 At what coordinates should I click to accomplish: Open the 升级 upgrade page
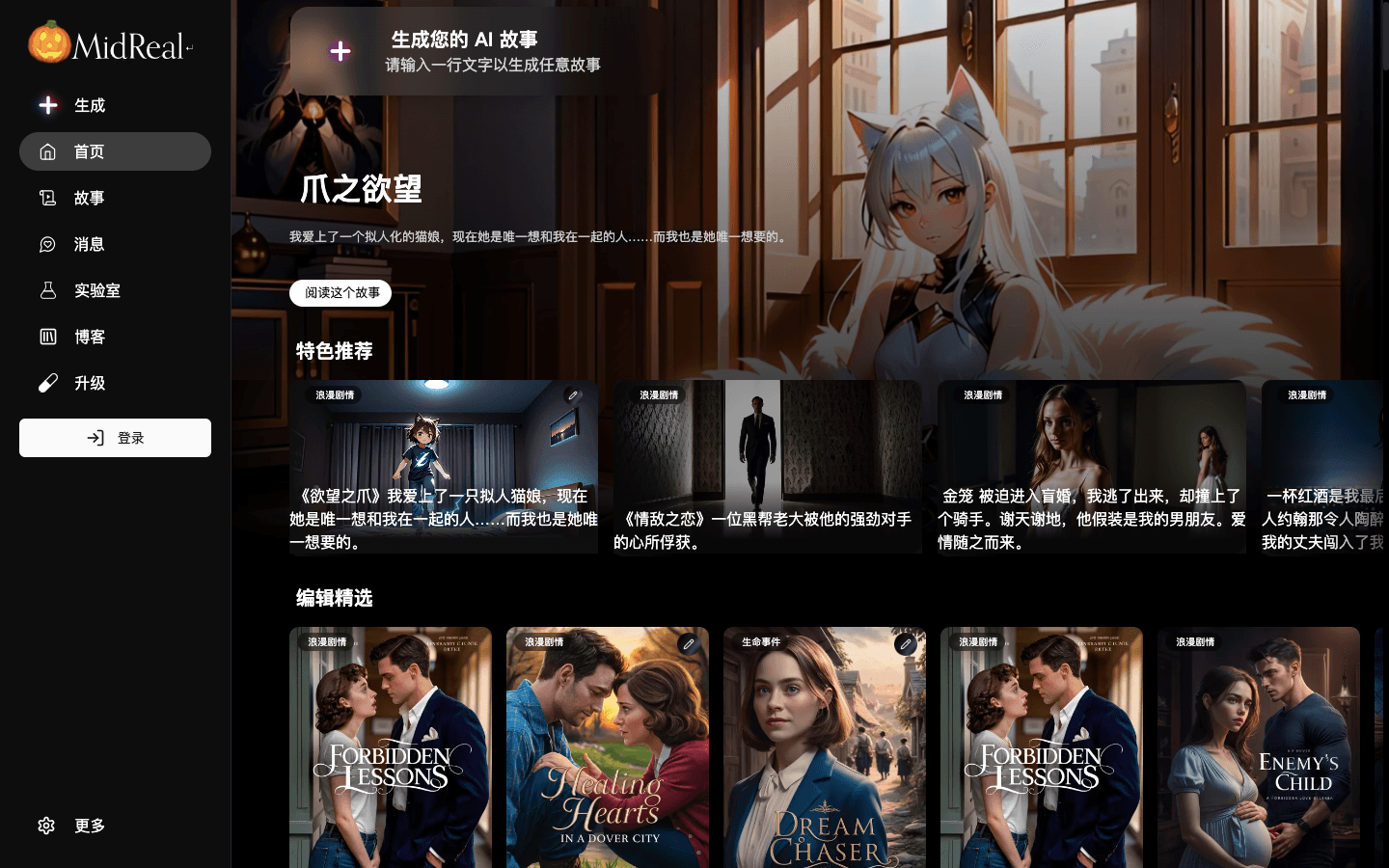tap(87, 383)
